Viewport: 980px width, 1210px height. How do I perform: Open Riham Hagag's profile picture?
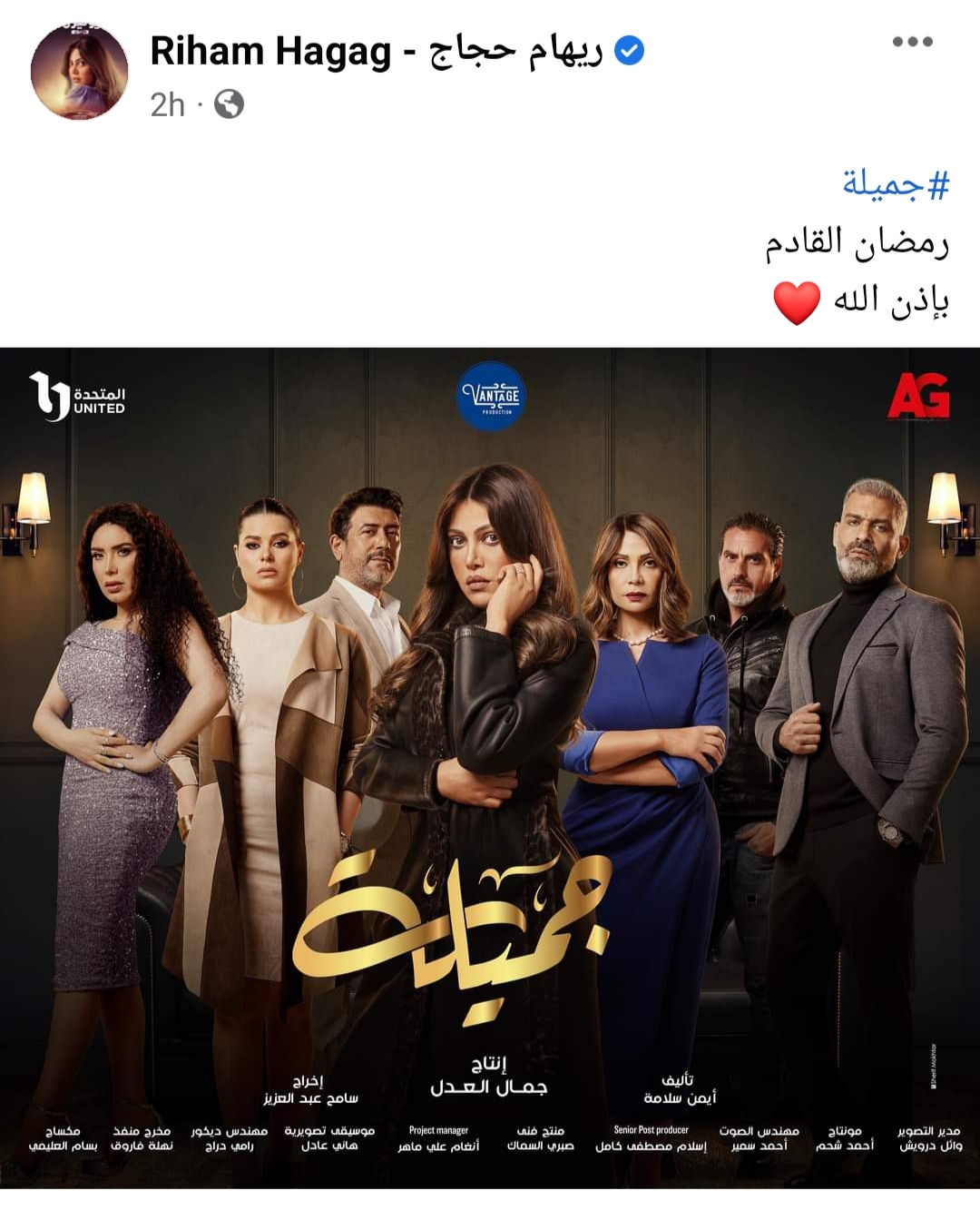[80, 72]
